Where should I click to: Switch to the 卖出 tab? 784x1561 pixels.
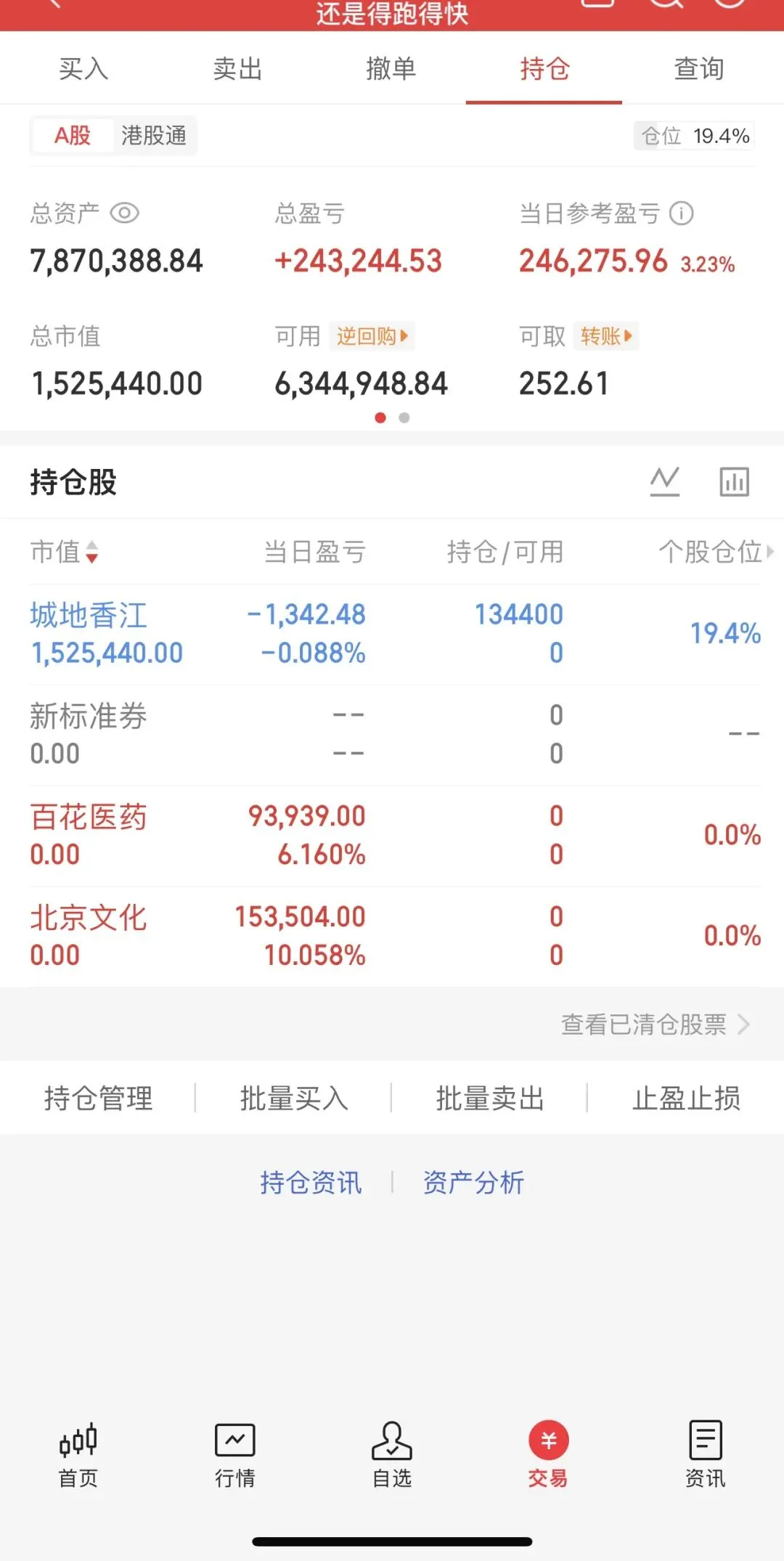[237, 69]
